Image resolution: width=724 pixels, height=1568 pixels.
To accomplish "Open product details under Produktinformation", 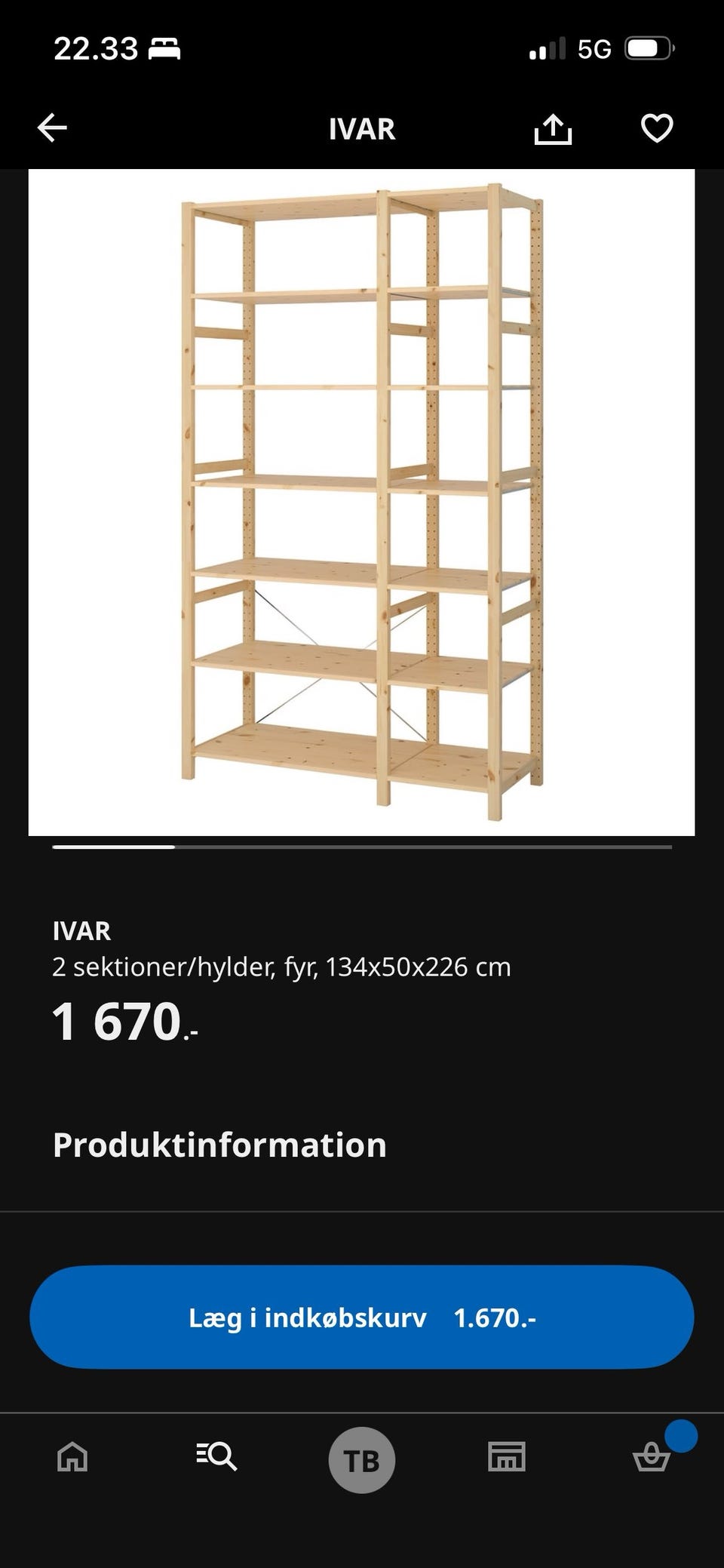I will tap(218, 1144).
